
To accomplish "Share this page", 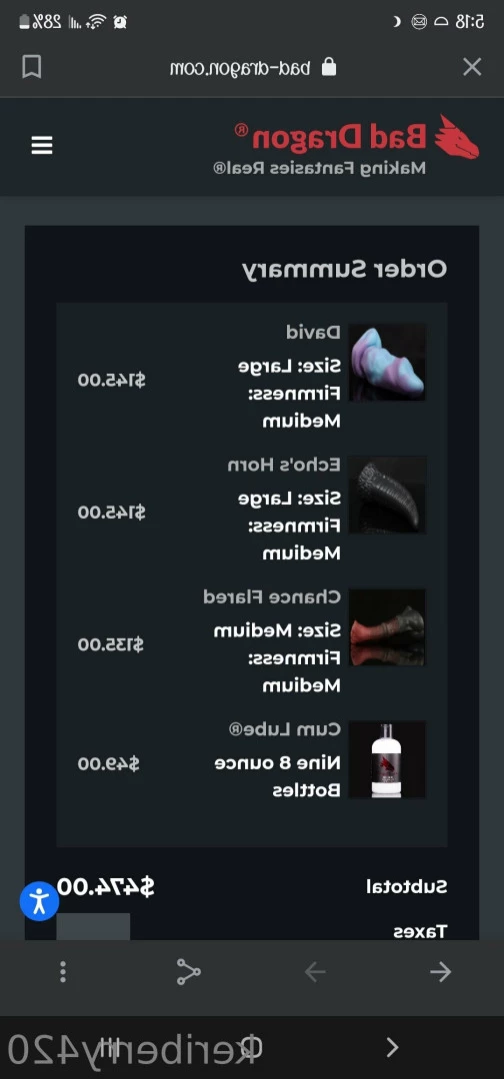I will click(x=188, y=972).
